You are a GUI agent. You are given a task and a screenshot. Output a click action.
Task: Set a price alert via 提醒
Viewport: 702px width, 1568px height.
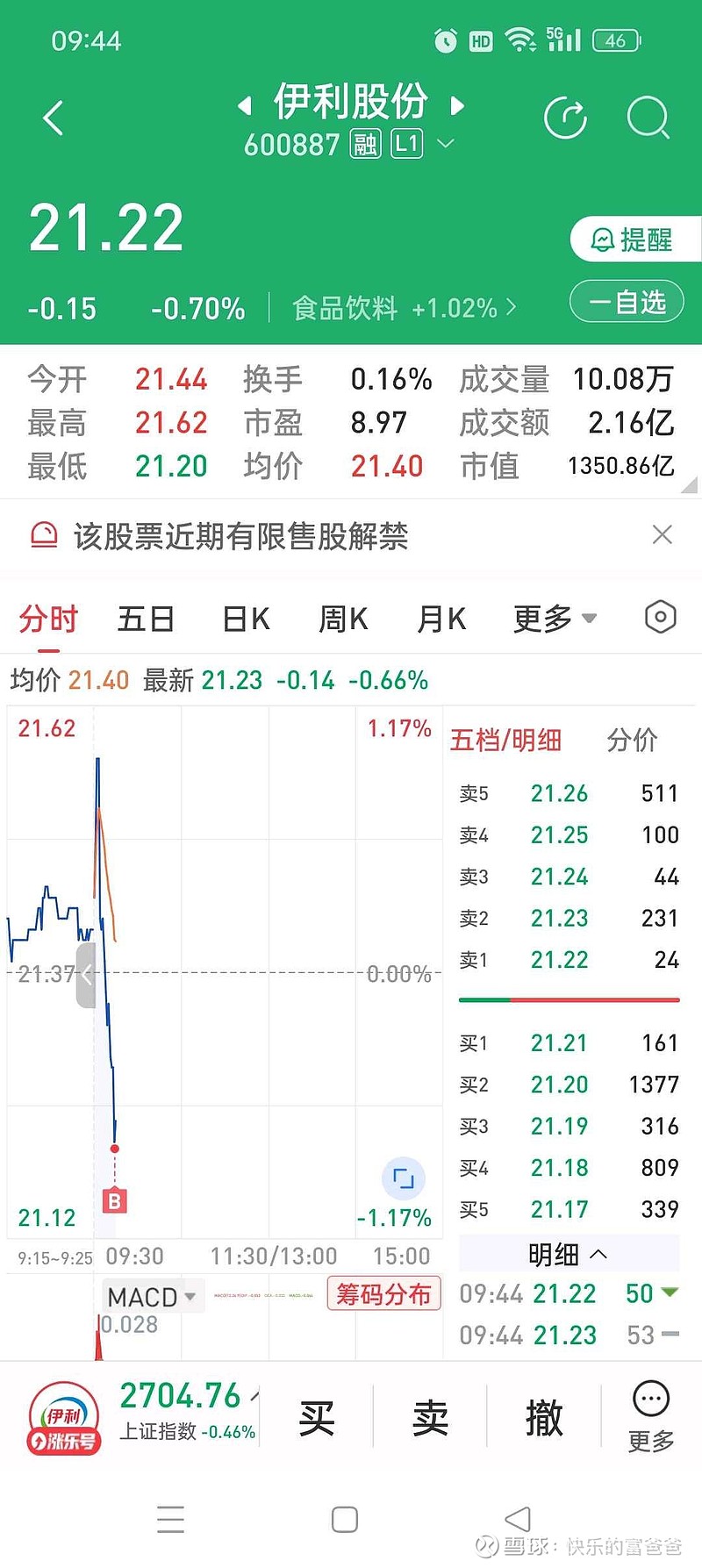point(634,240)
